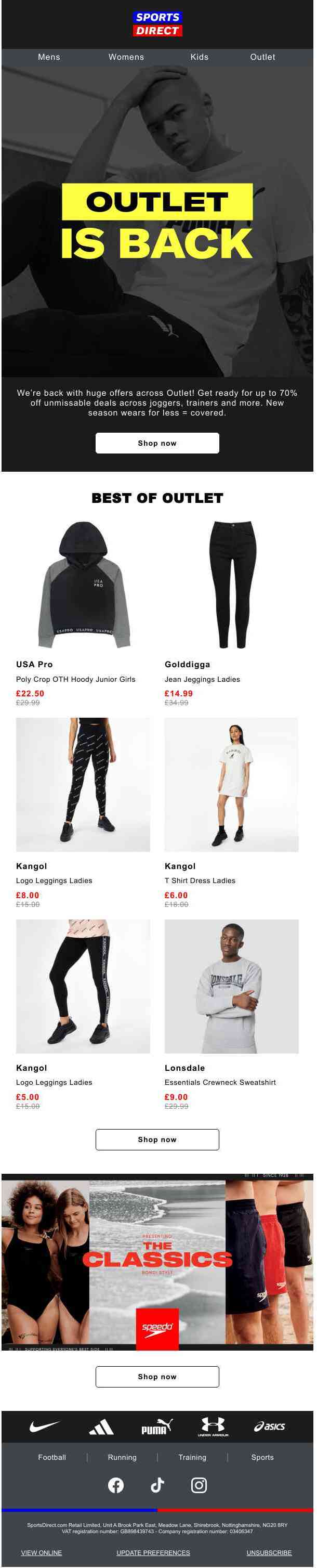This screenshot has height=1568, width=317.
Task: Open the Speedo Classics banner
Action: coord(157,1261)
